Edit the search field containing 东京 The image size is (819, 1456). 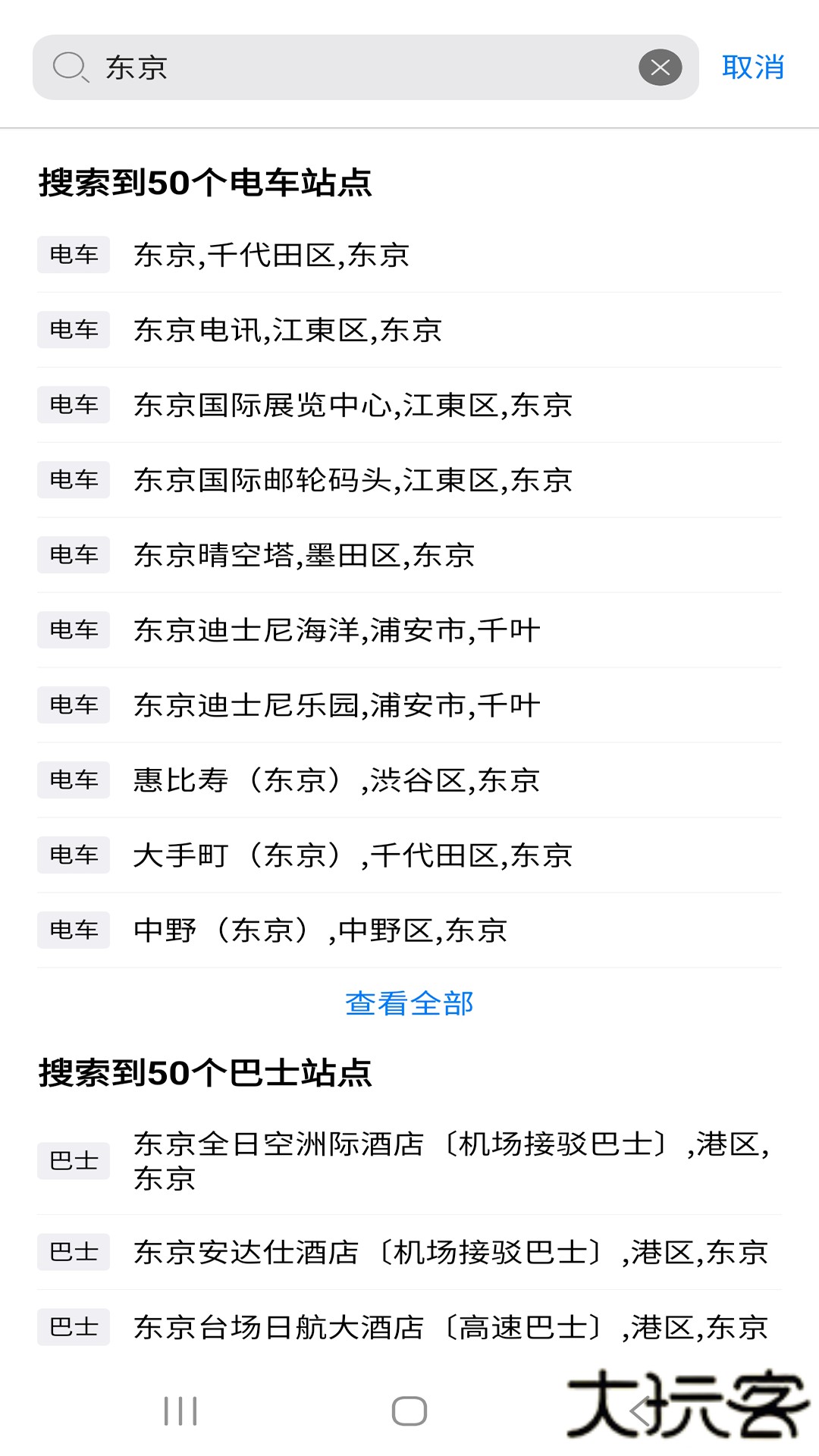[364, 67]
